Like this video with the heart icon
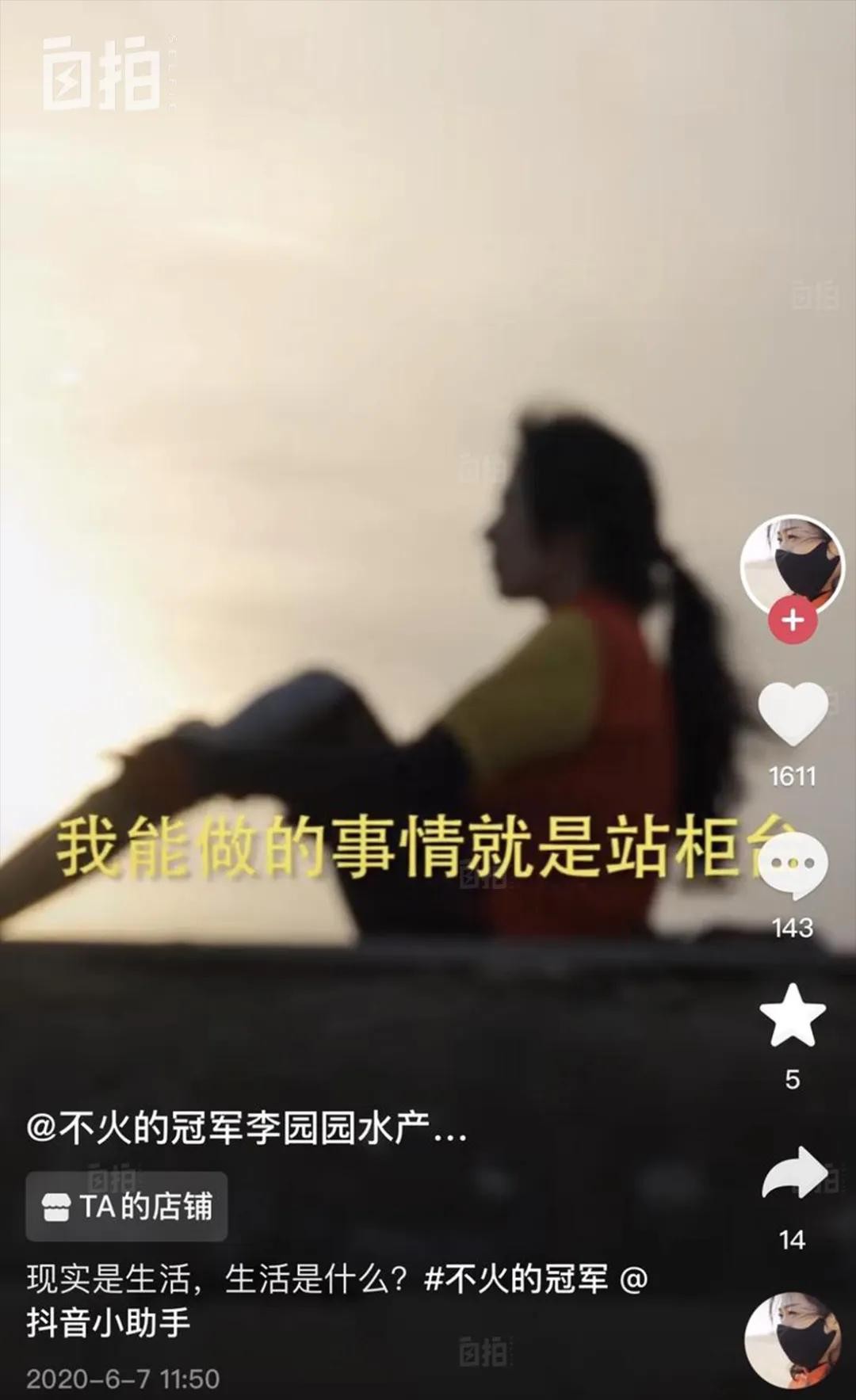The height and width of the screenshot is (1400, 856). point(792,713)
